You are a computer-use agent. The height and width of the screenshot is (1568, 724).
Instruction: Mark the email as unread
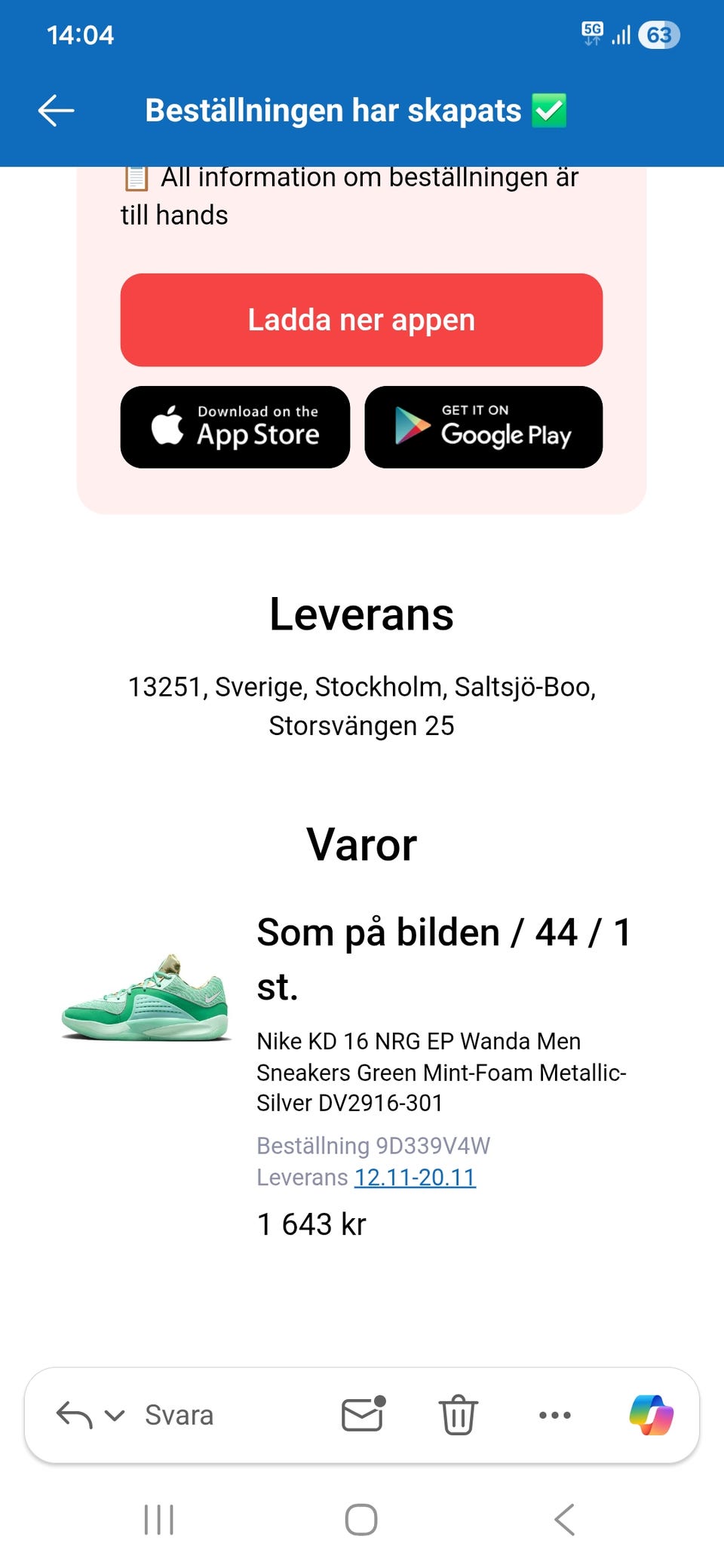[363, 1414]
